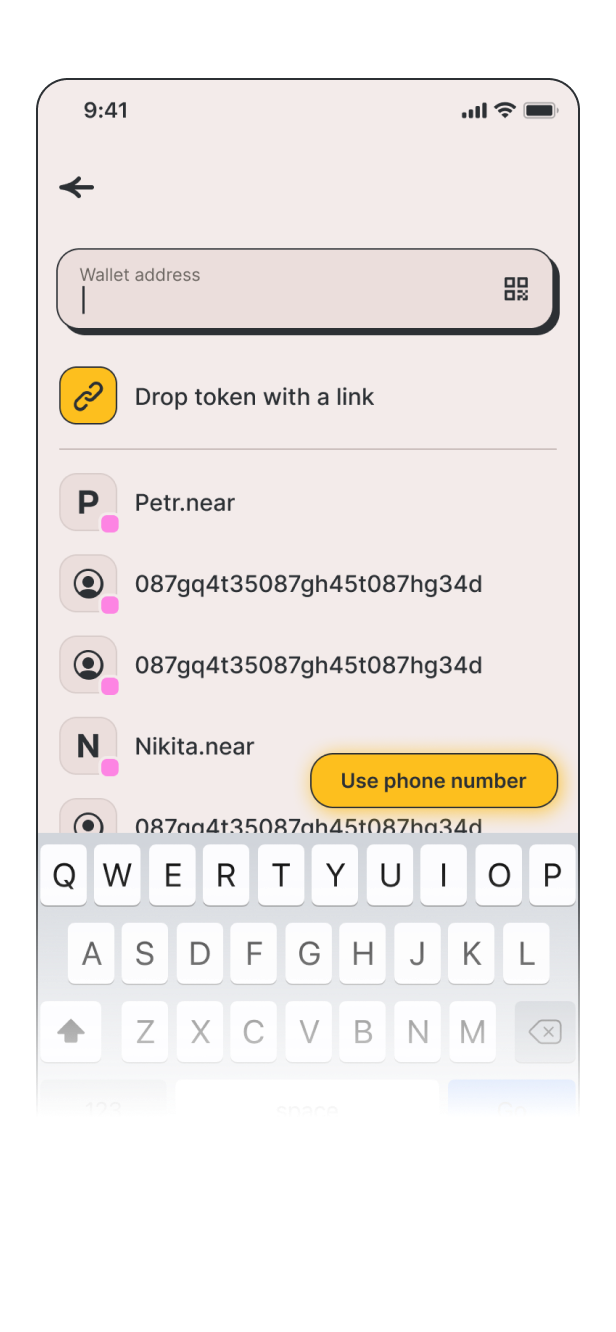Image resolution: width=616 pixels, height=1332 pixels.
Task: Hit the backspace key on keyboard
Action: (545, 1032)
